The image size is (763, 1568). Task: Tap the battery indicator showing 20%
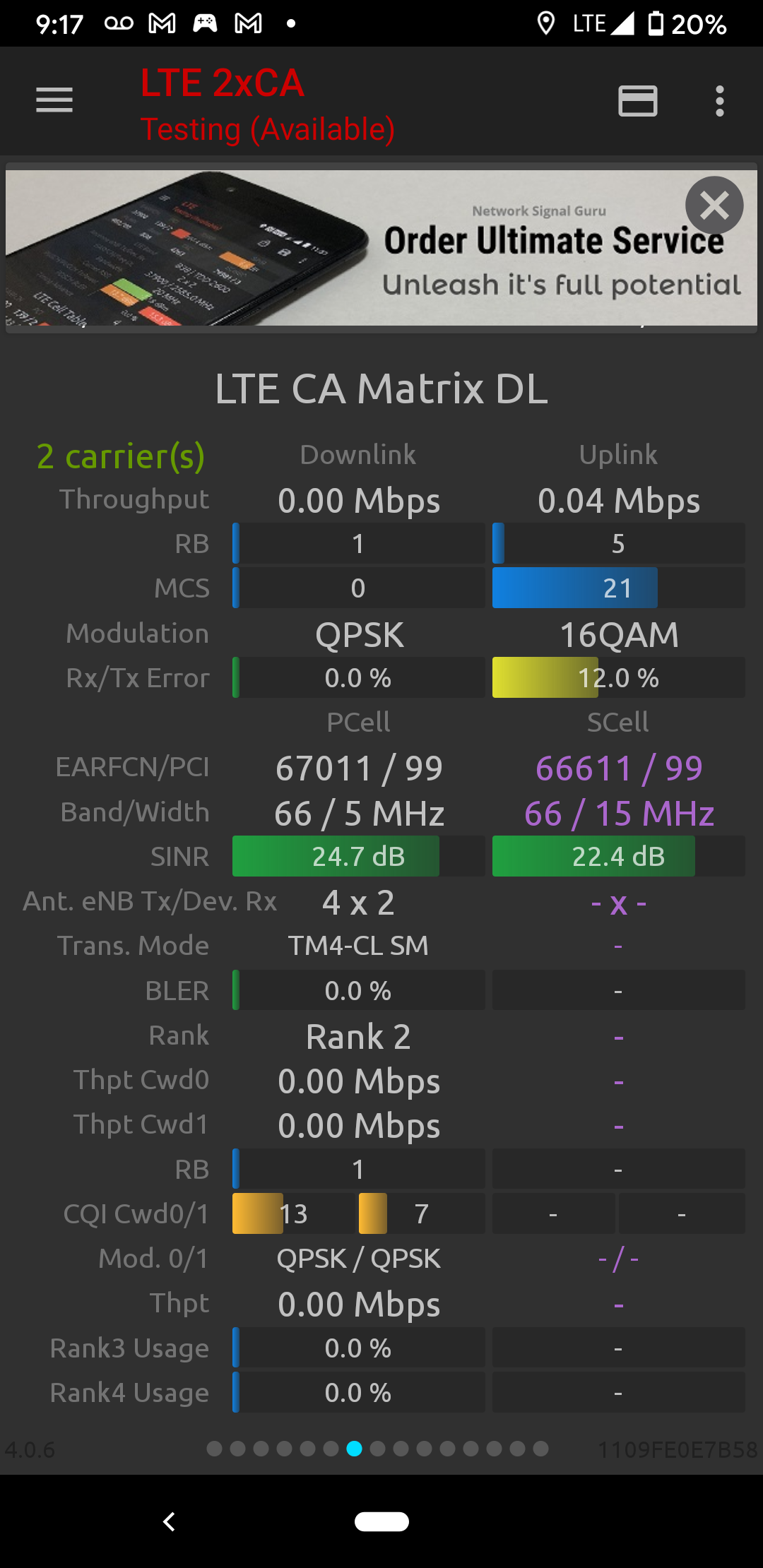tap(678, 23)
